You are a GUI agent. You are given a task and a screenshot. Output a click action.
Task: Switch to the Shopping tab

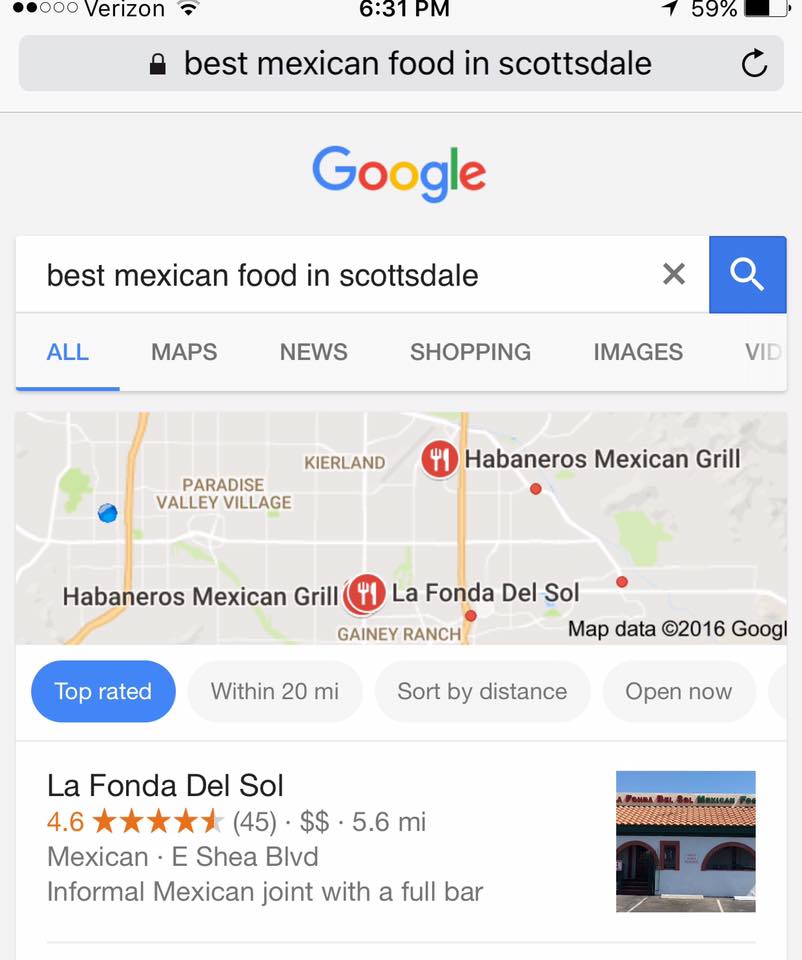tap(470, 352)
